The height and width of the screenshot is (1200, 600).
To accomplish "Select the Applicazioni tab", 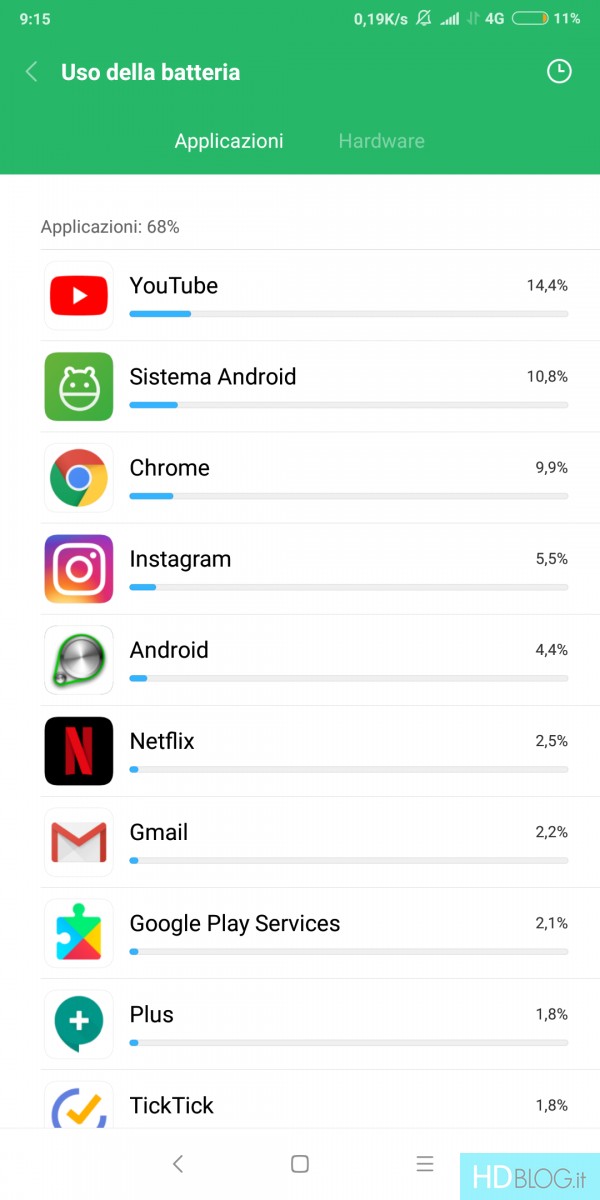I will [x=229, y=141].
